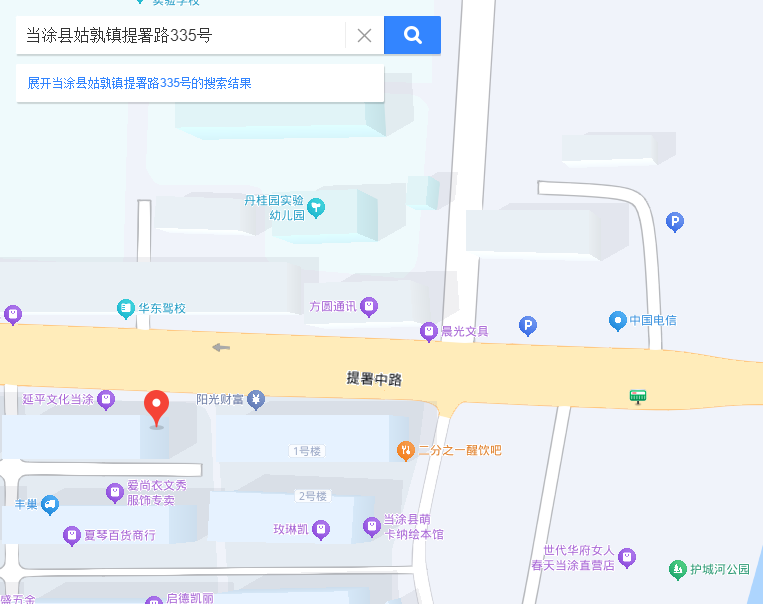Select 延平文化当涂 map marker
Image resolution: width=763 pixels, height=604 pixels.
point(106,399)
